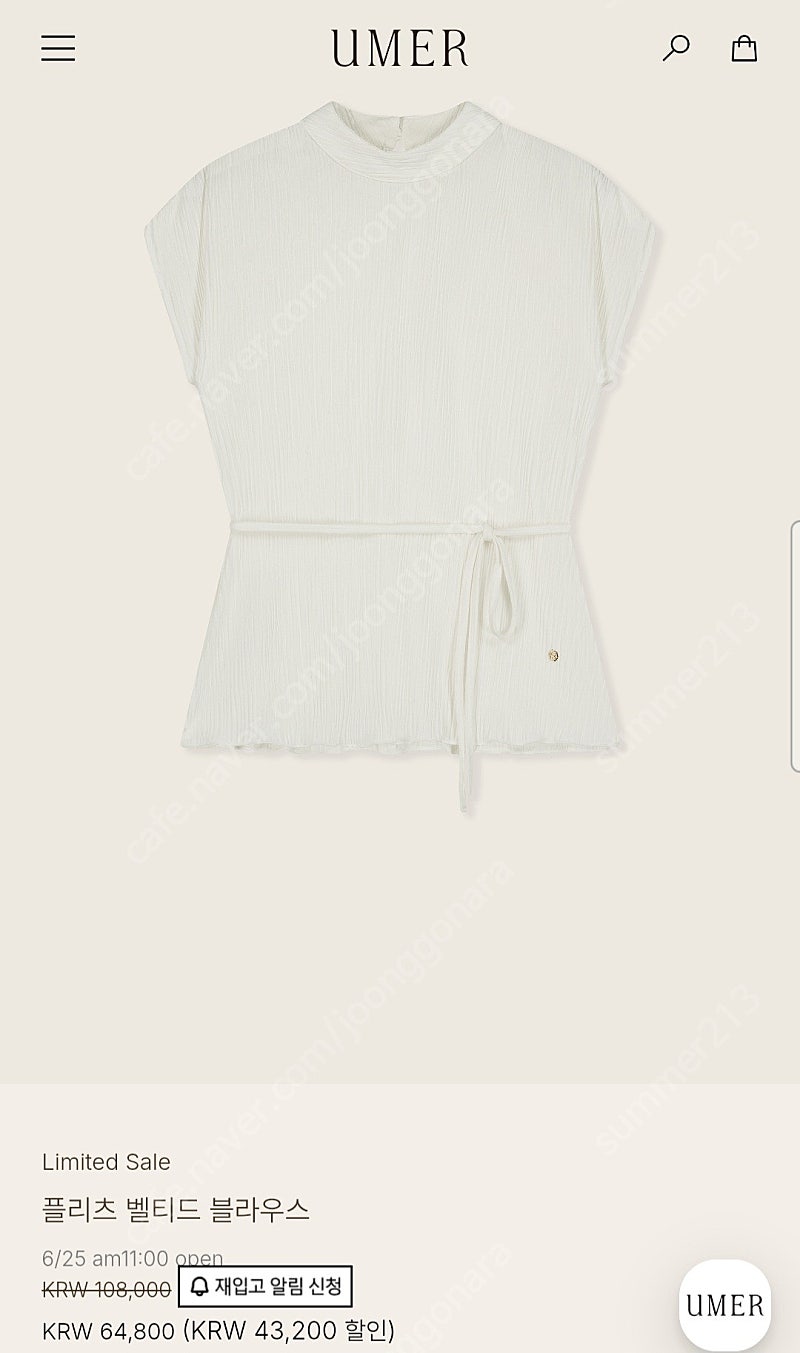
Task: Open the search magnifier icon
Action: [x=676, y=48]
